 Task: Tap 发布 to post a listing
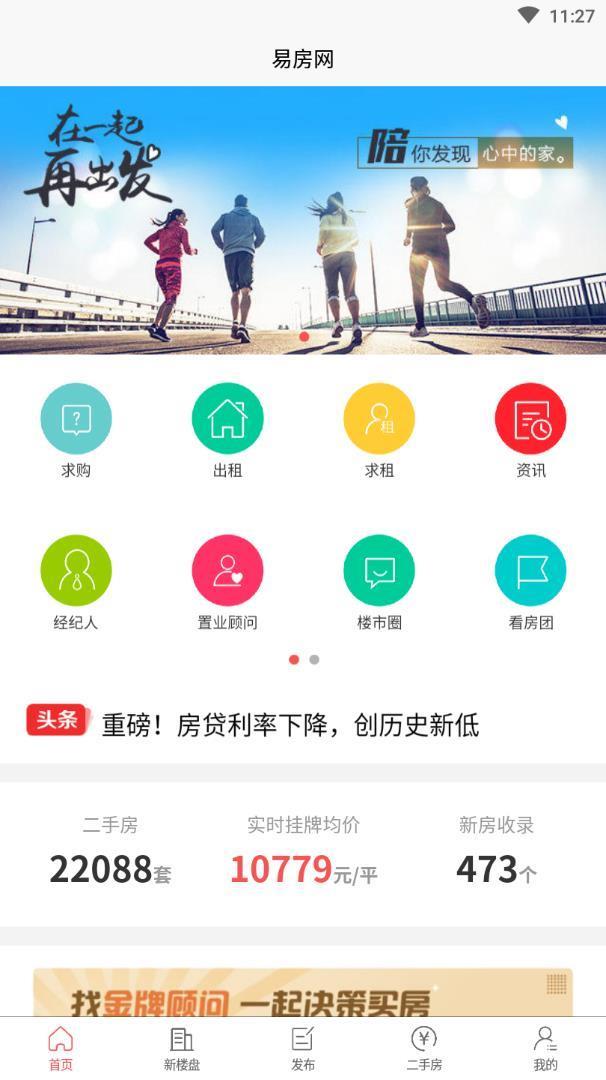click(303, 1048)
